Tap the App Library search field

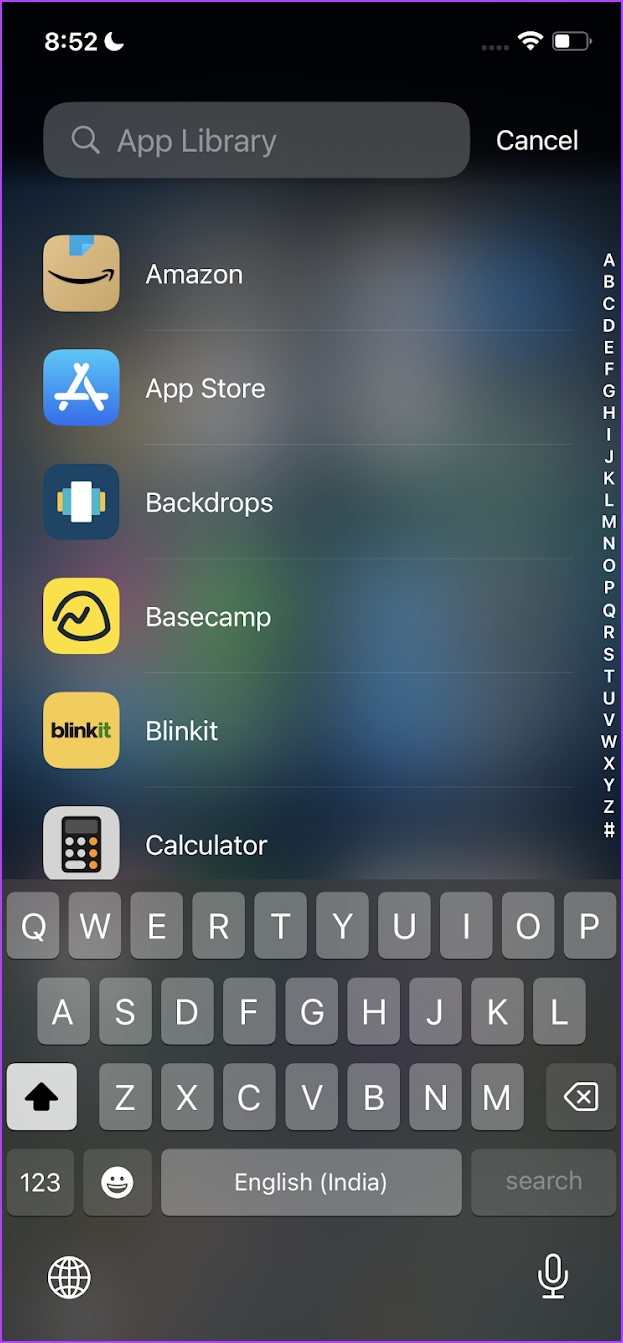tap(256, 141)
